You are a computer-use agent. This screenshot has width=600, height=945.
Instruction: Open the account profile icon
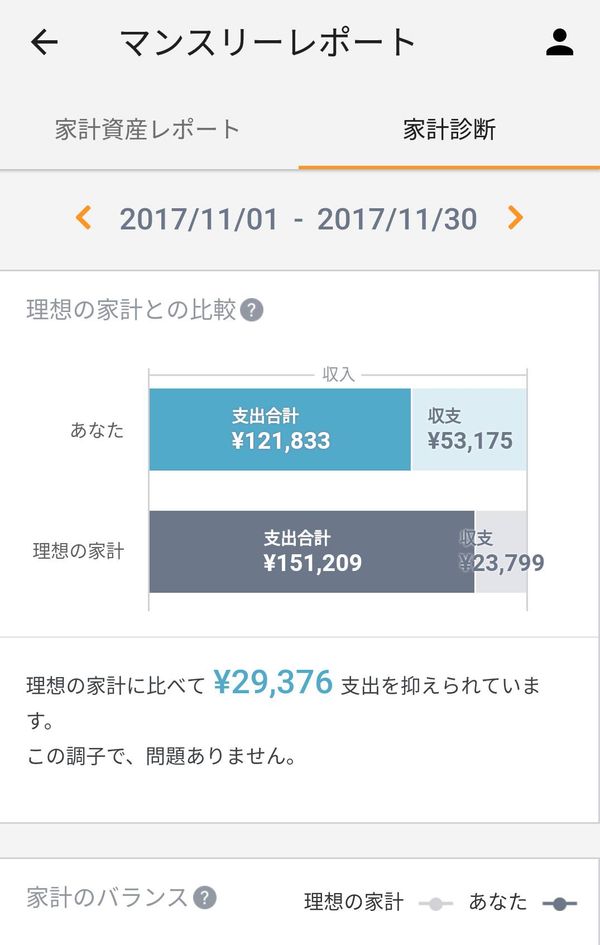click(560, 43)
